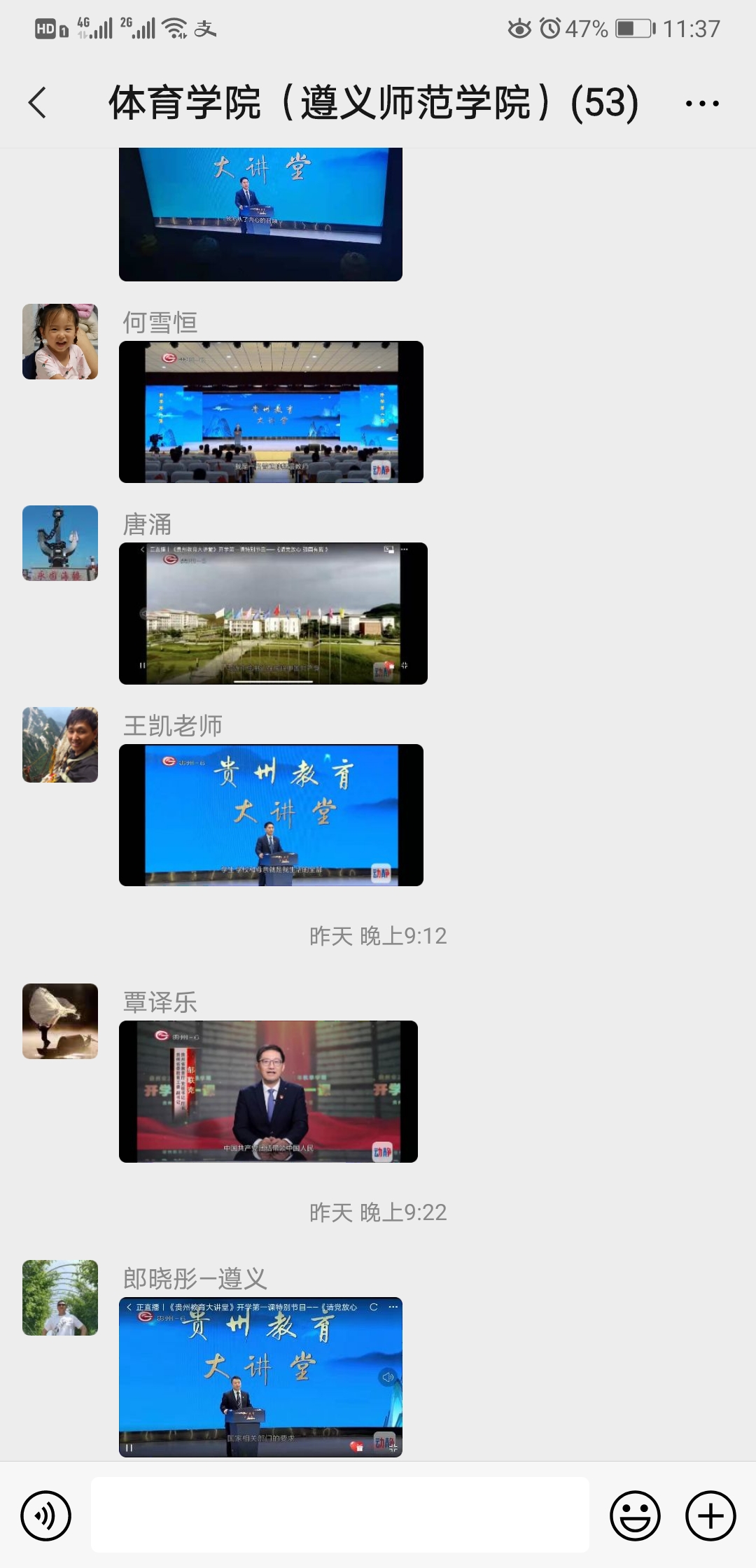Open the group chat info menu
756x1568 pixels.
701,104
